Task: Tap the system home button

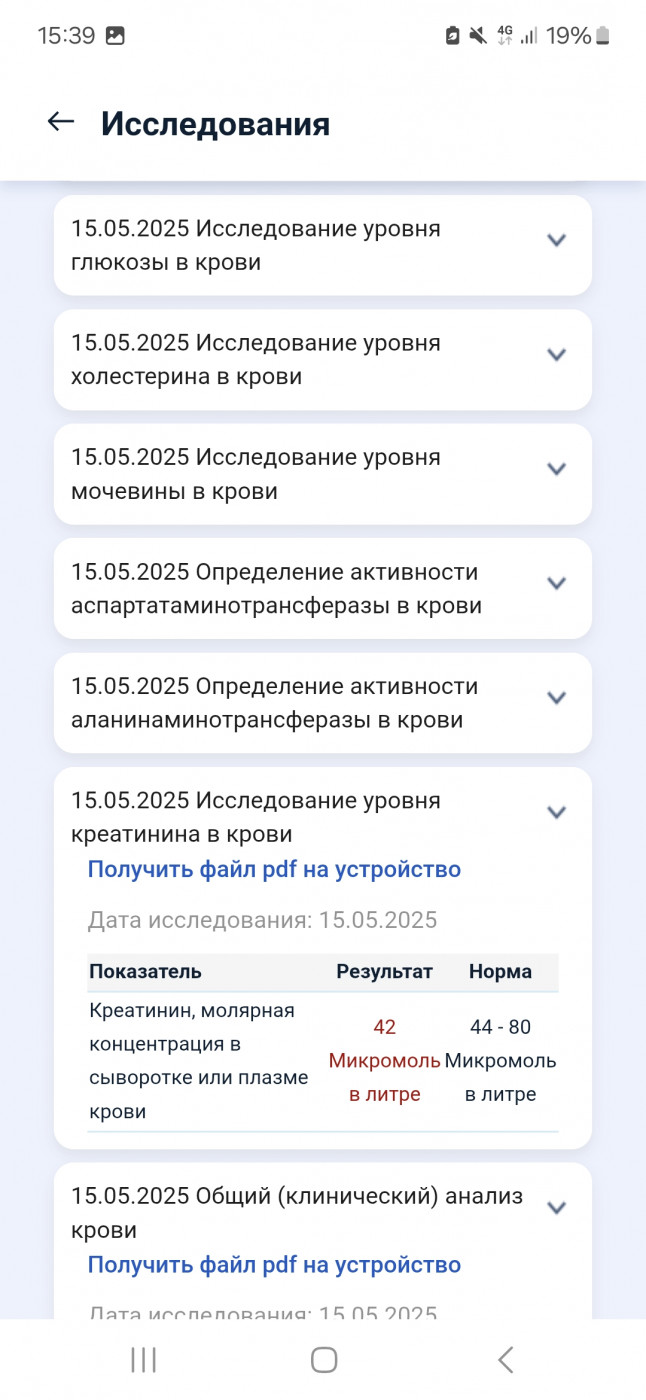Action: click(x=324, y=1359)
